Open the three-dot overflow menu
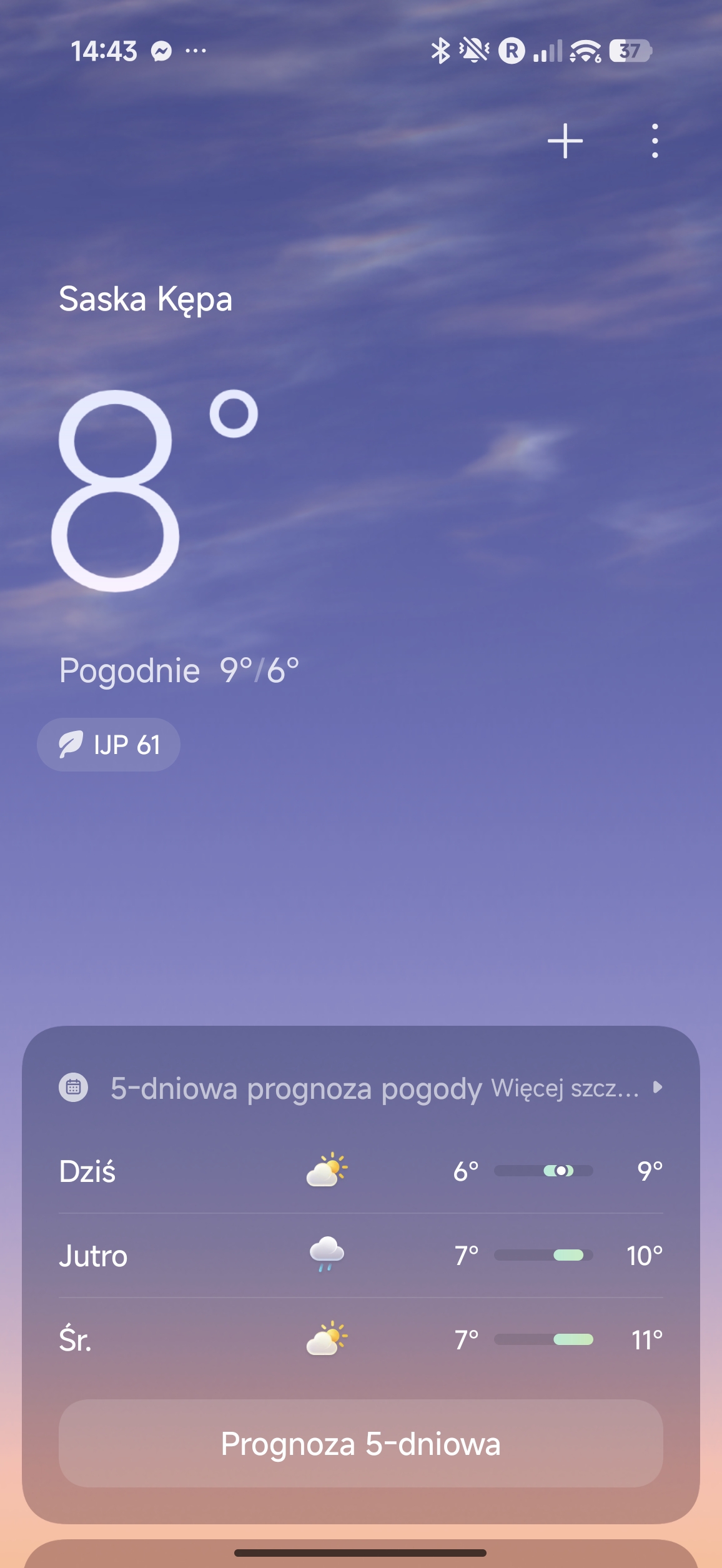Viewport: 722px width, 1568px height. click(x=655, y=141)
